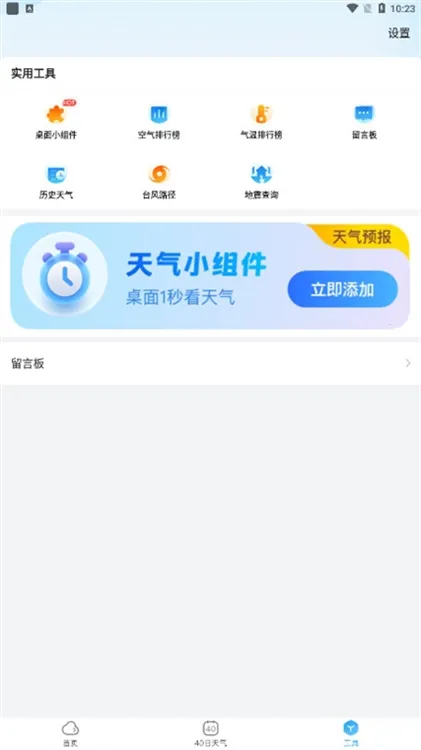Viewport: 421px width, 750px height.
Task: View 历史天气 historical weather
Action: pos(56,182)
